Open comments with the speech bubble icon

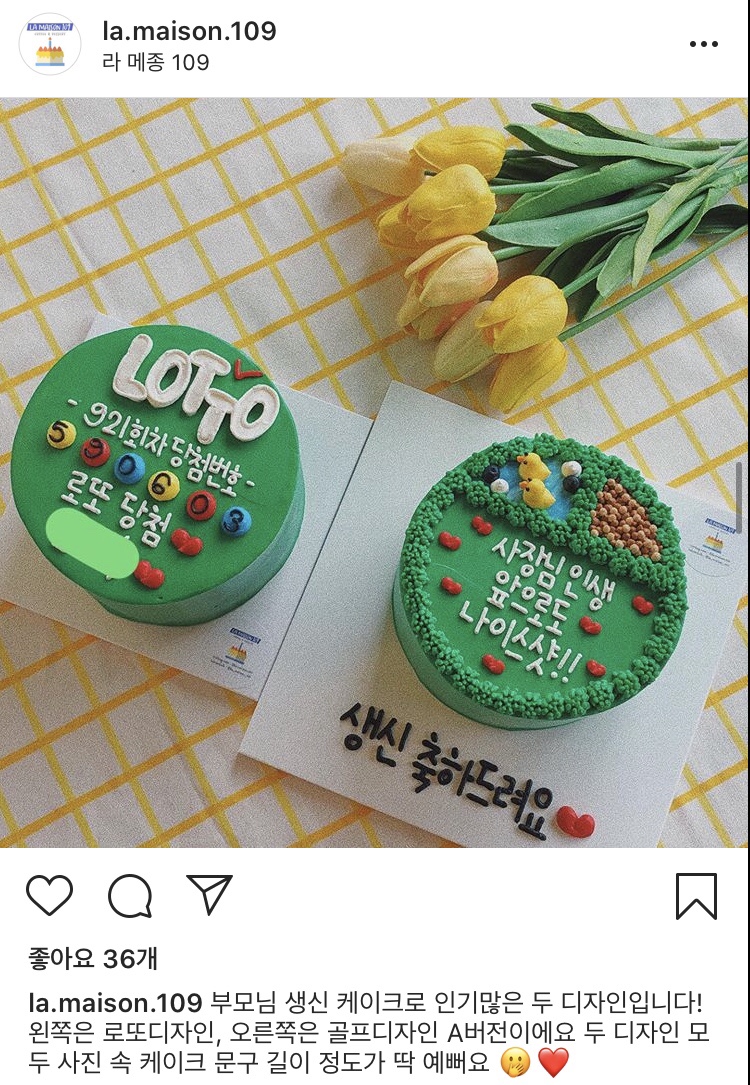click(130, 895)
